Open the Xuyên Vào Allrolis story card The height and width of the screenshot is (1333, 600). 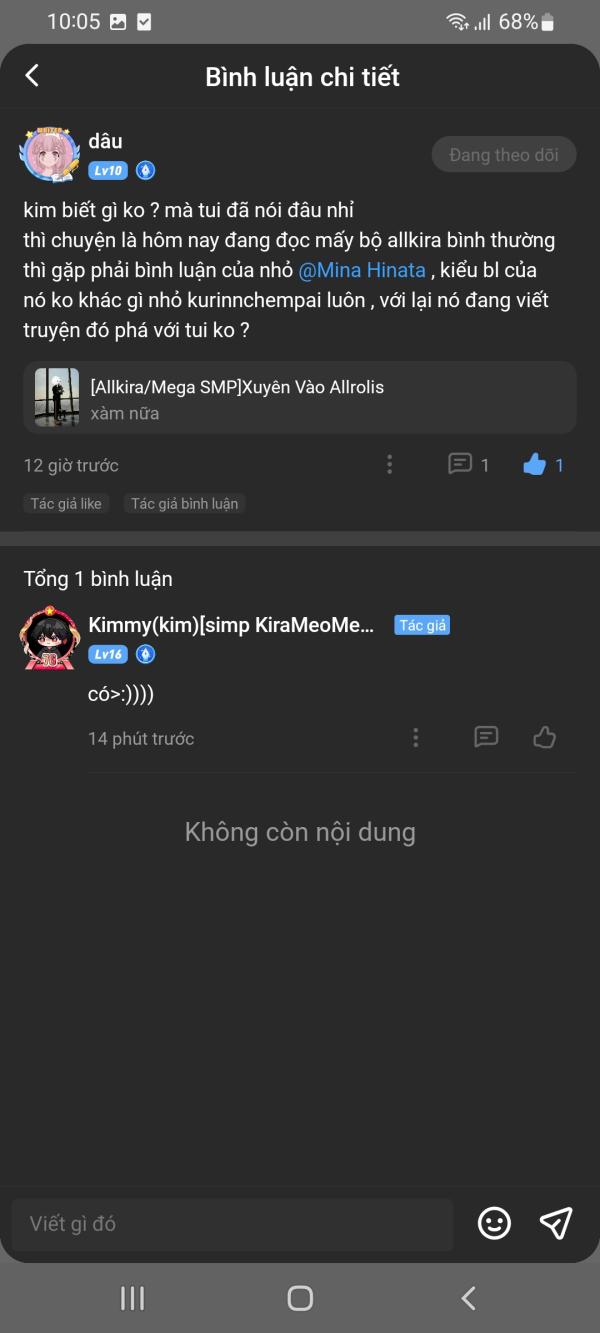tap(300, 397)
